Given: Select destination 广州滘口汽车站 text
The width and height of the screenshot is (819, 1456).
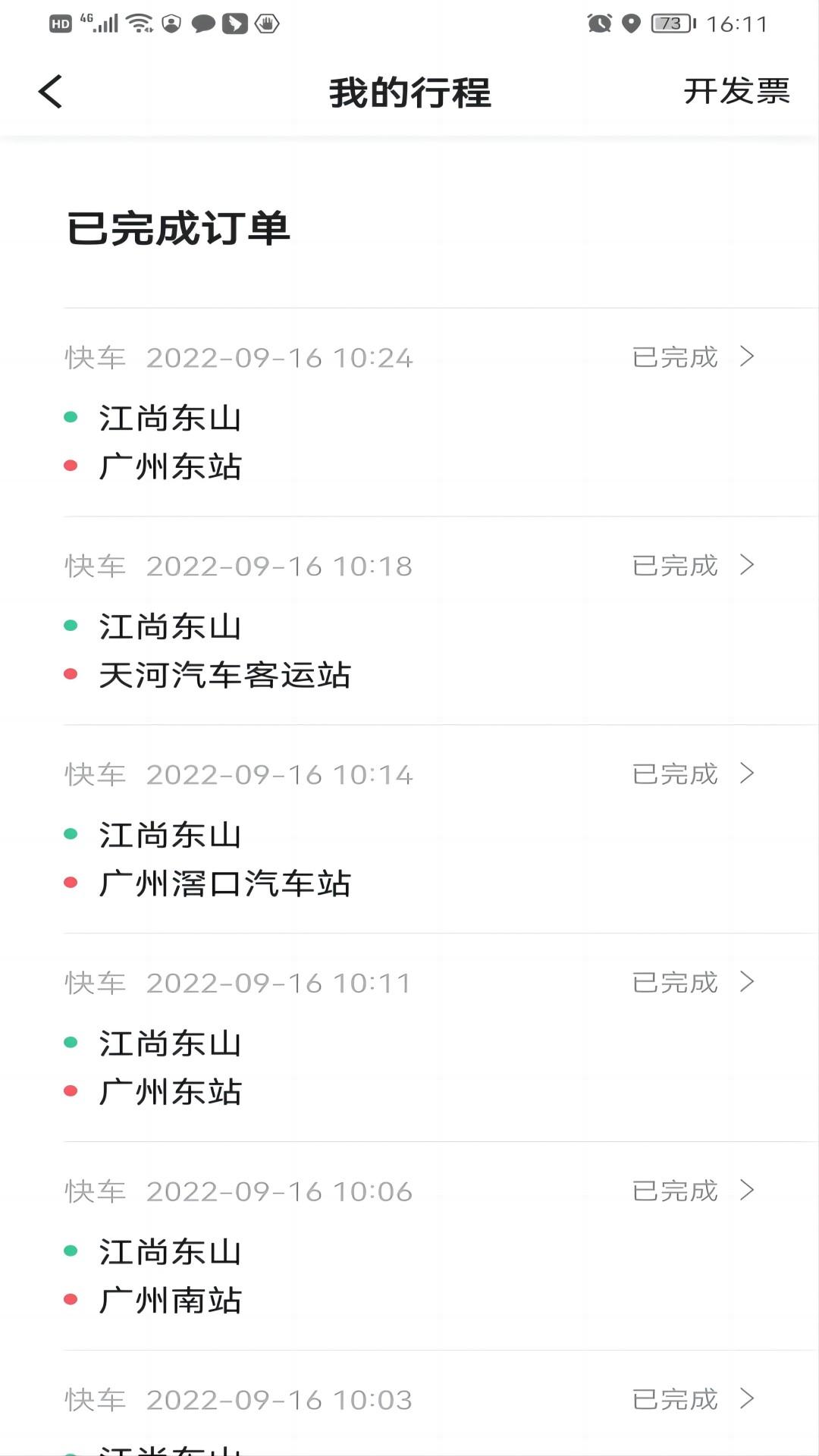Looking at the screenshot, I should (x=225, y=882).
